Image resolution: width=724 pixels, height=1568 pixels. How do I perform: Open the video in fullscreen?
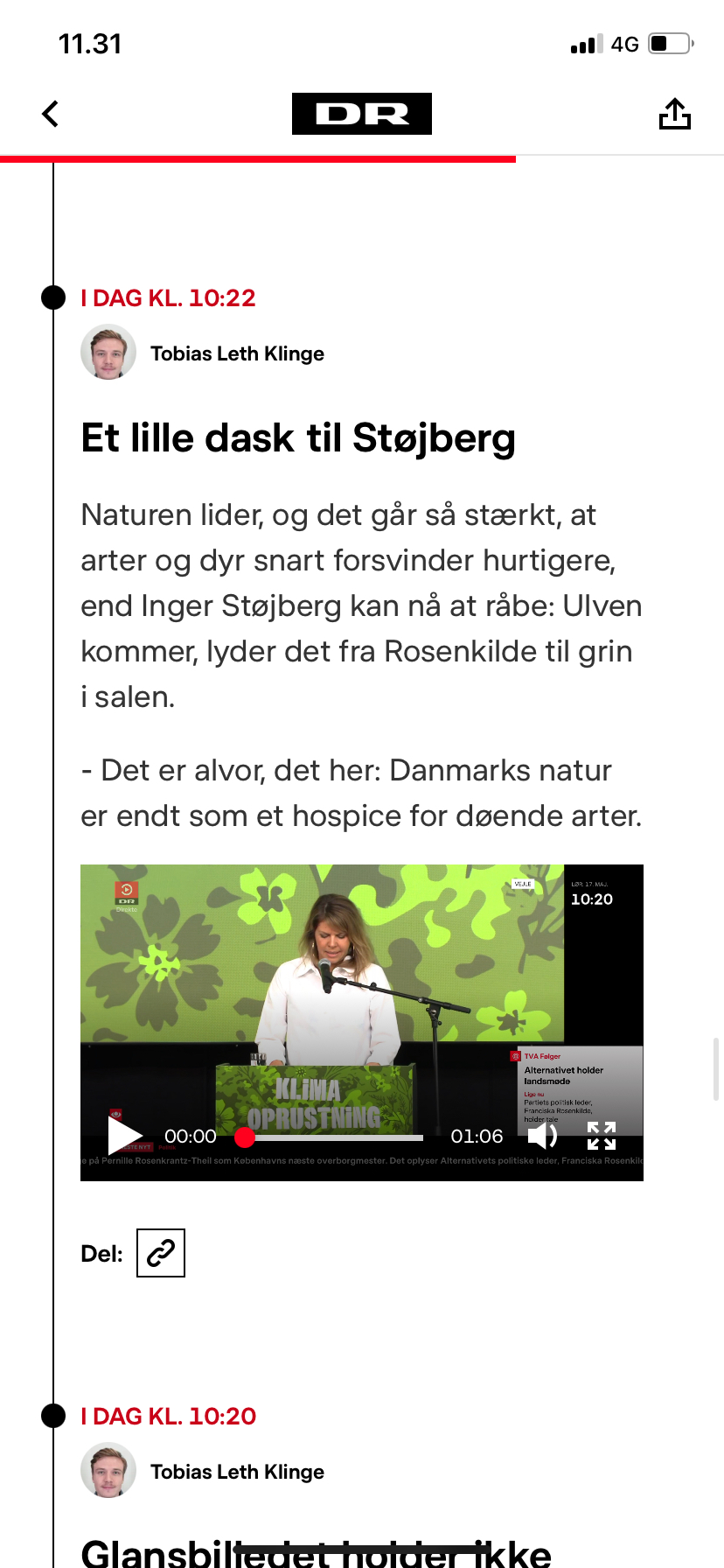click(x=602, y=1136)
